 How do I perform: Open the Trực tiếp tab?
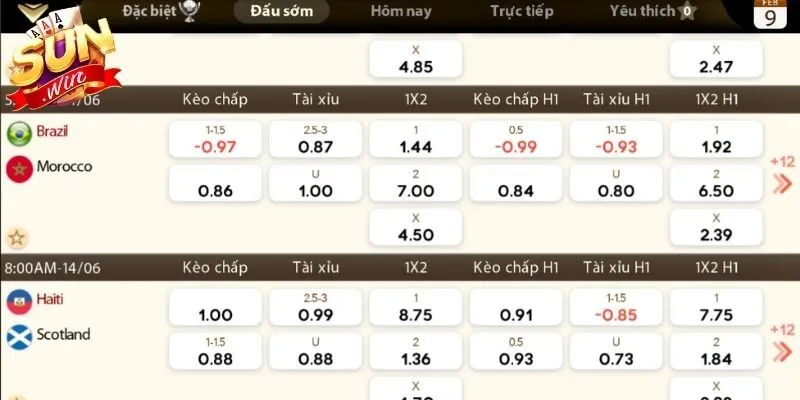[x=521, y=12]
